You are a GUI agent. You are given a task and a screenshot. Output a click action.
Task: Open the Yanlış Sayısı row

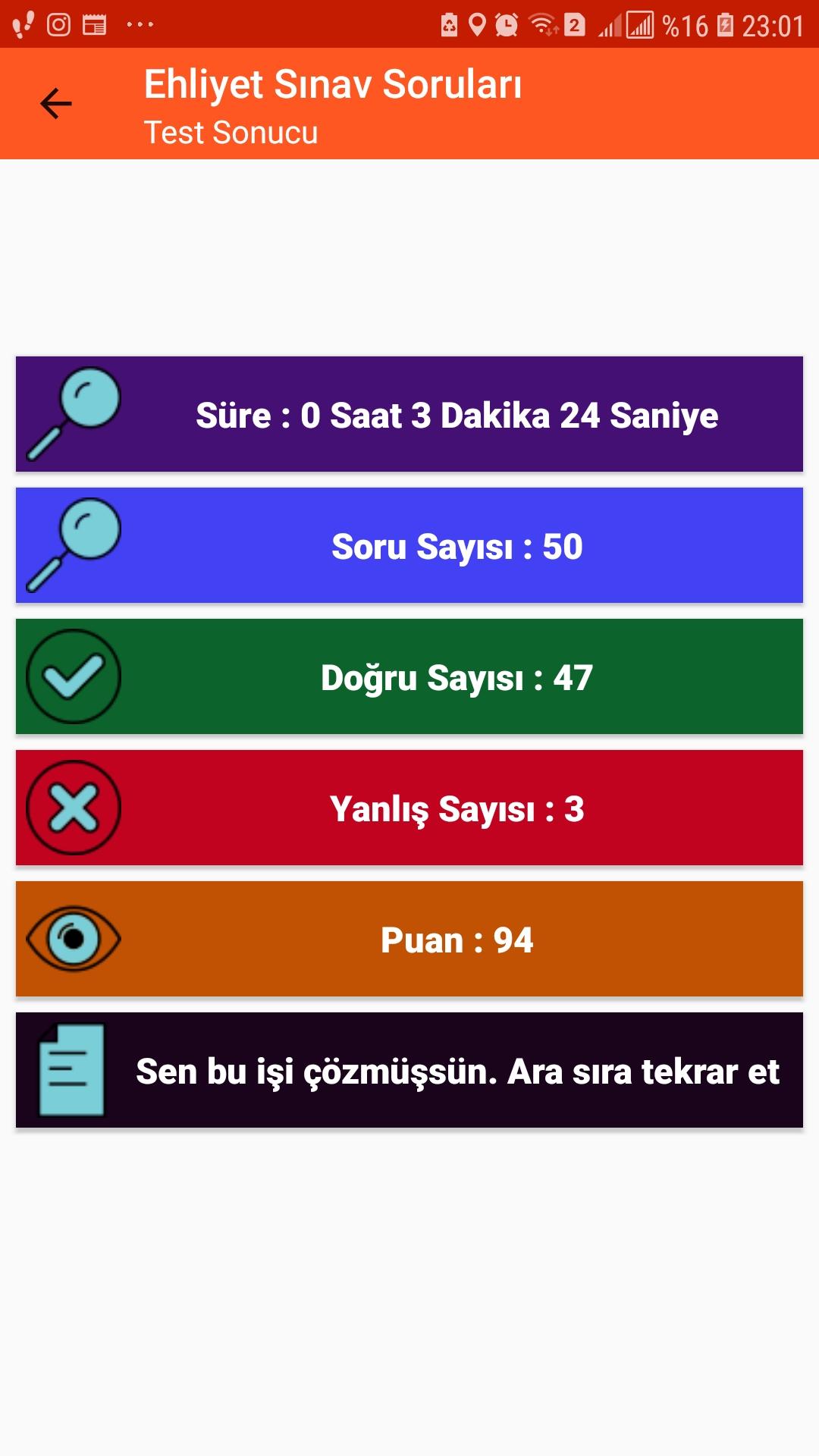coord(409,808)
